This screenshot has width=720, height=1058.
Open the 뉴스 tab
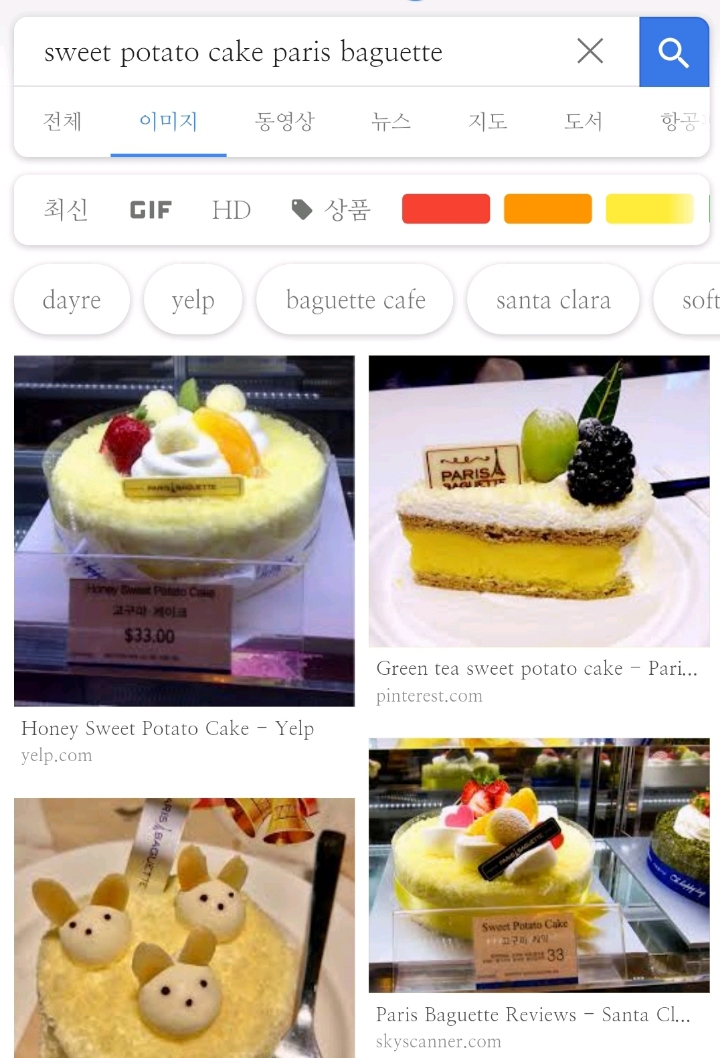[391, 122]
